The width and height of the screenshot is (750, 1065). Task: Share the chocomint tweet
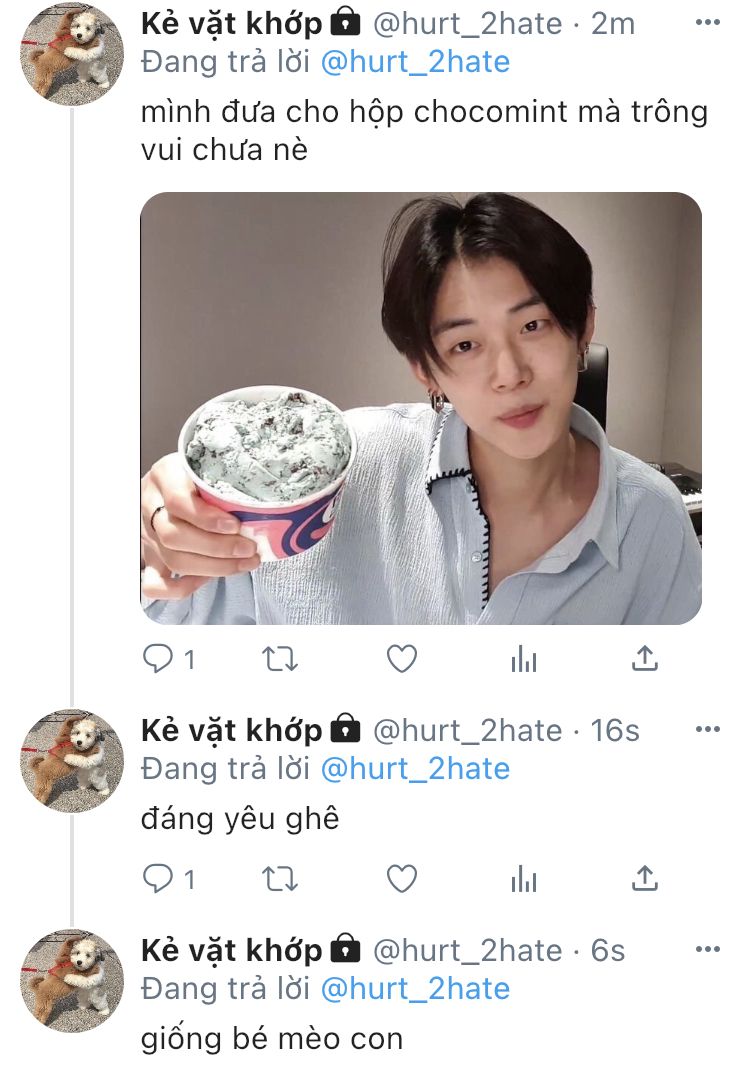coord(646,658)
